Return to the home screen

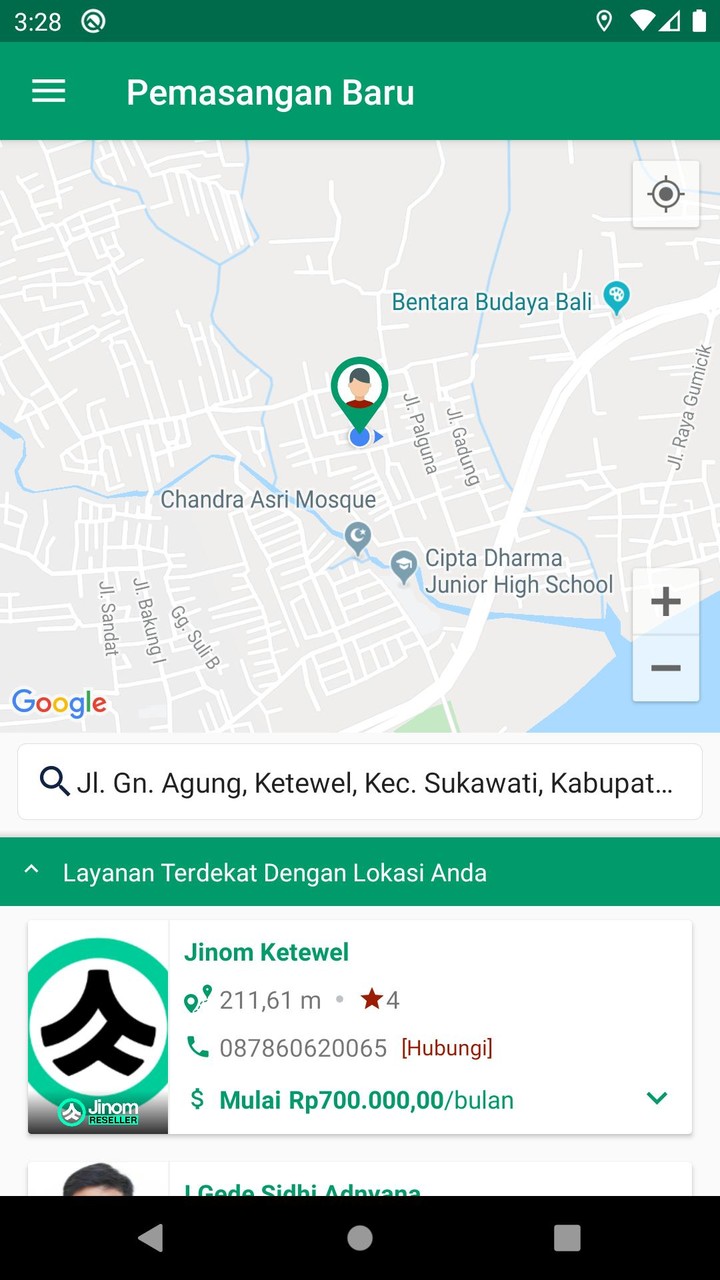360,1238
